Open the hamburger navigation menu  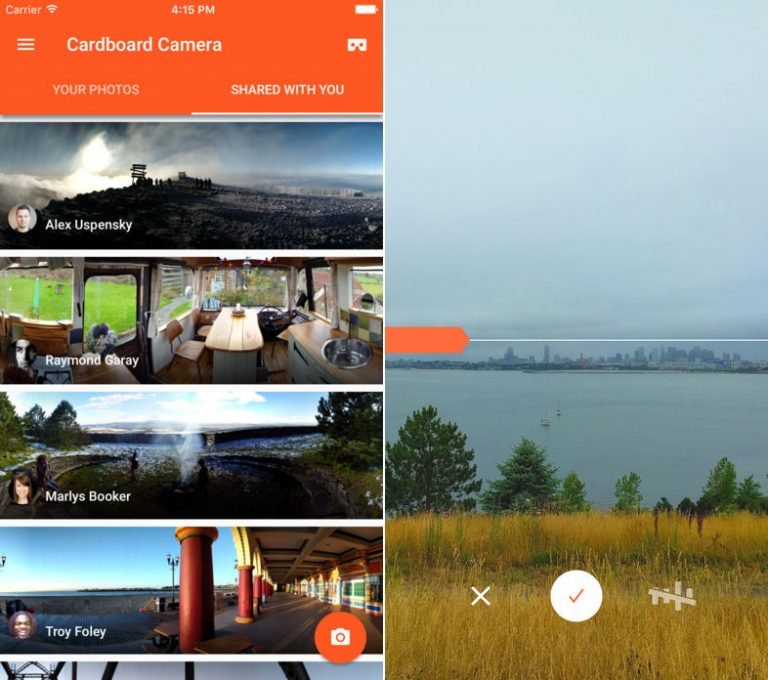(x=26, y=45)
